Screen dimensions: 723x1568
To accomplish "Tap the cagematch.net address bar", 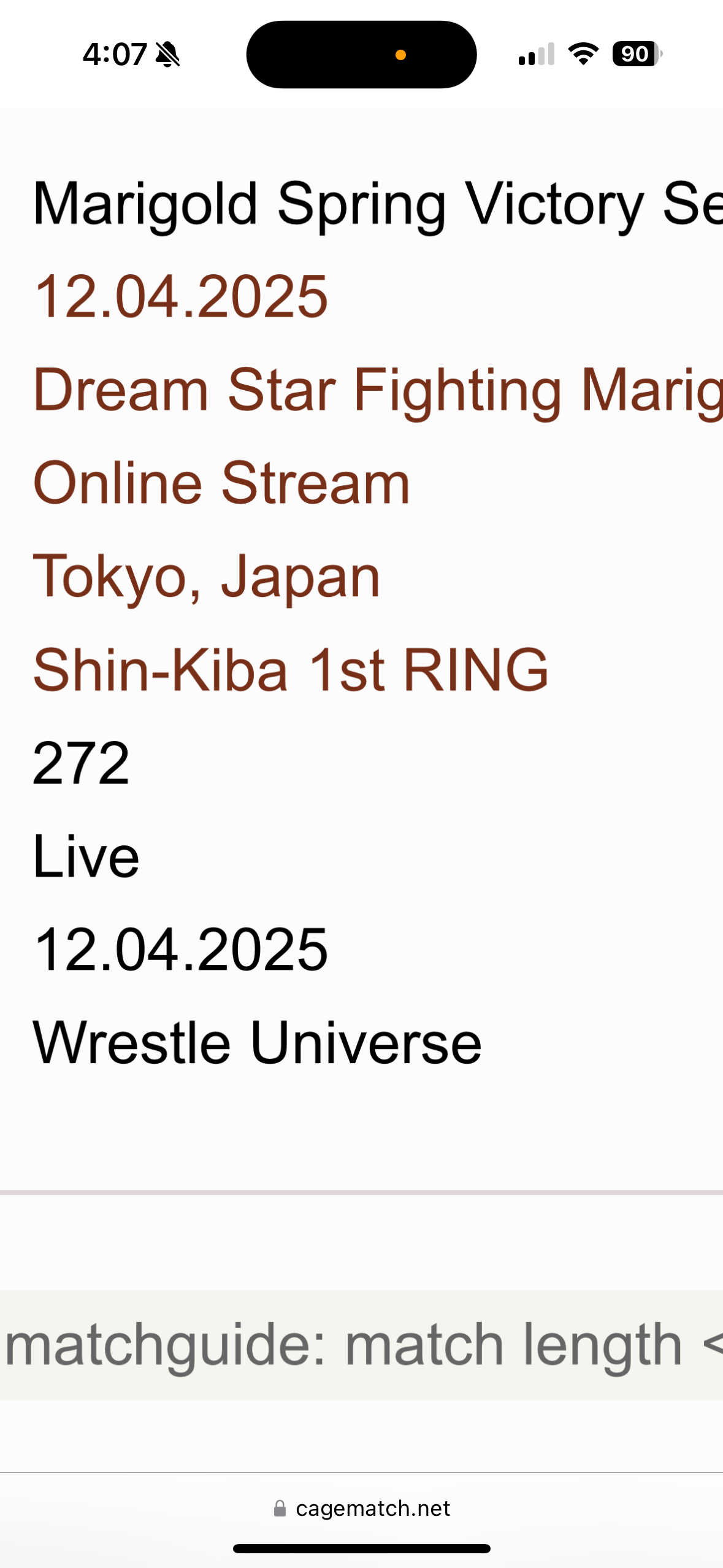I will pos(362,1508).
